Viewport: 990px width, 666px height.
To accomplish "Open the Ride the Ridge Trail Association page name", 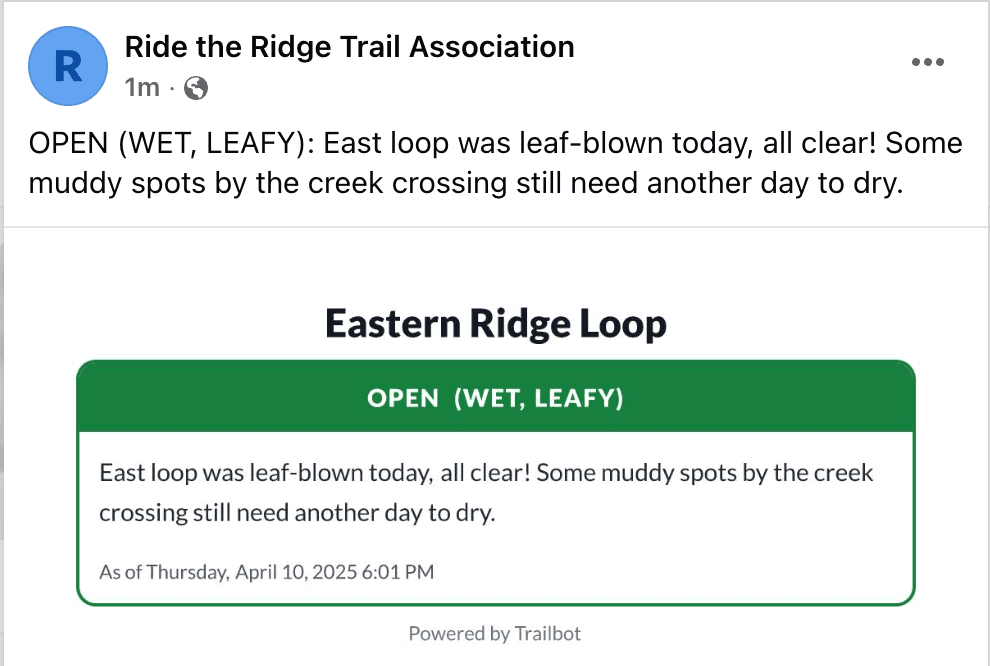I will (349, 46).
